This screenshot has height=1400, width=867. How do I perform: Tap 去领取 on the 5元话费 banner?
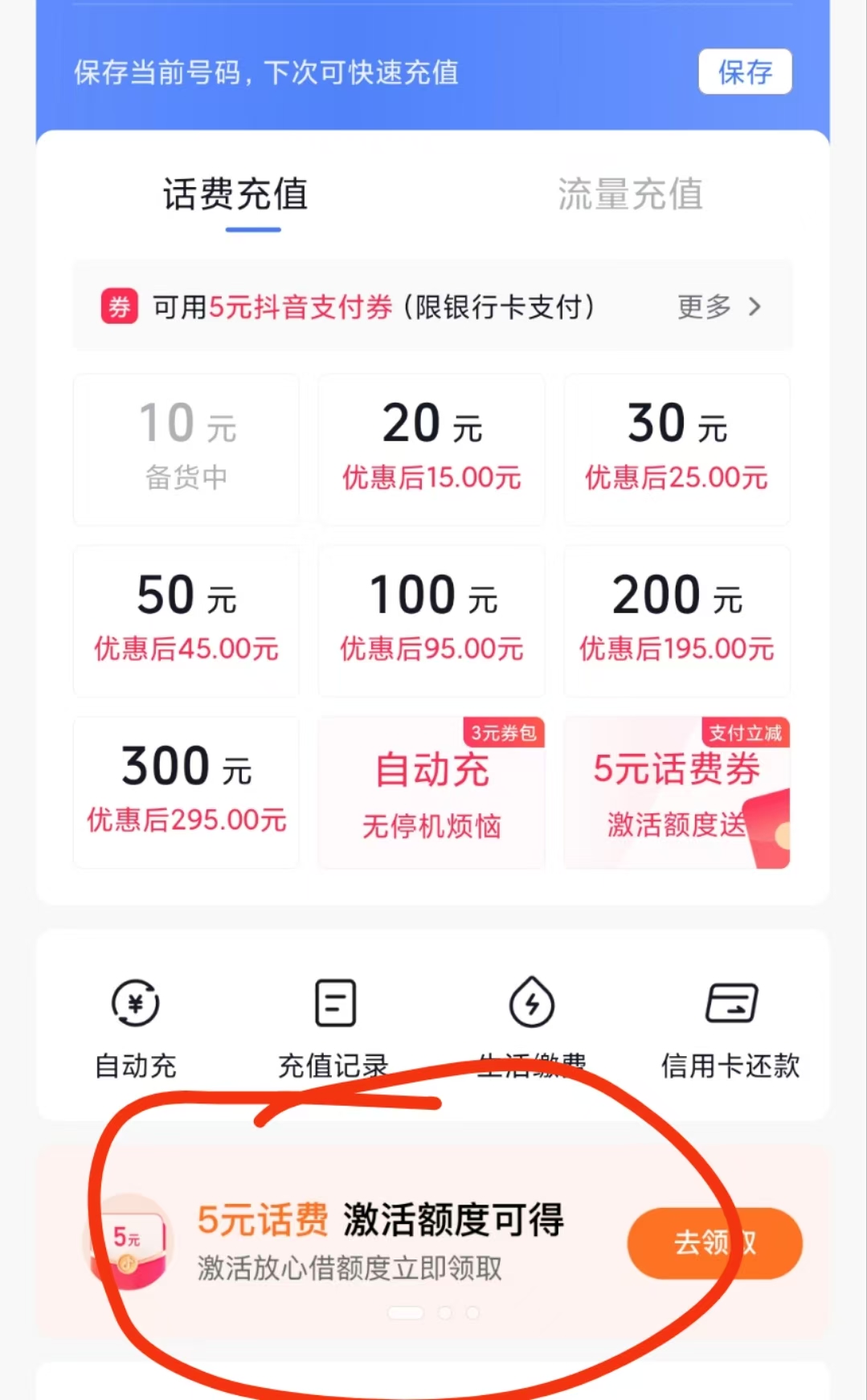coord(714,1242)
